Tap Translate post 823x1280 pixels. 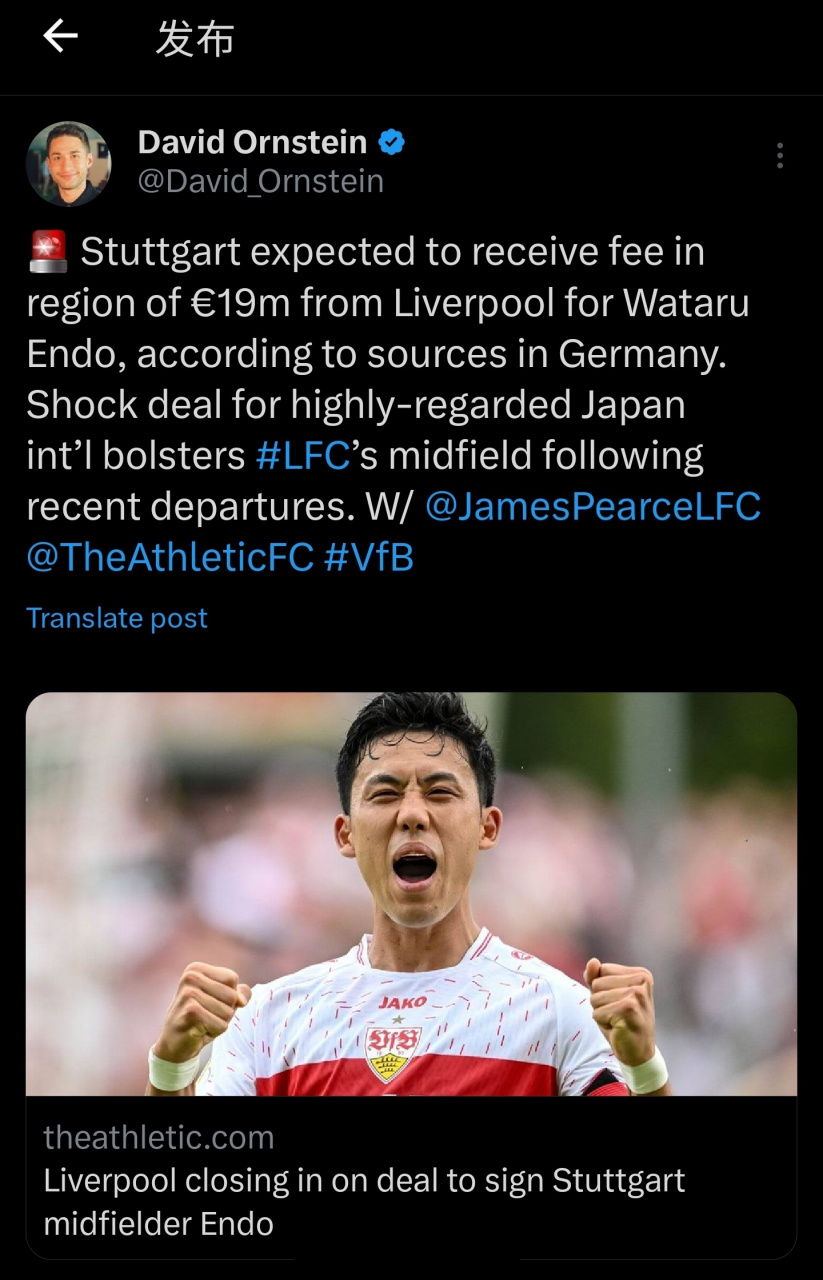[116, 618]
